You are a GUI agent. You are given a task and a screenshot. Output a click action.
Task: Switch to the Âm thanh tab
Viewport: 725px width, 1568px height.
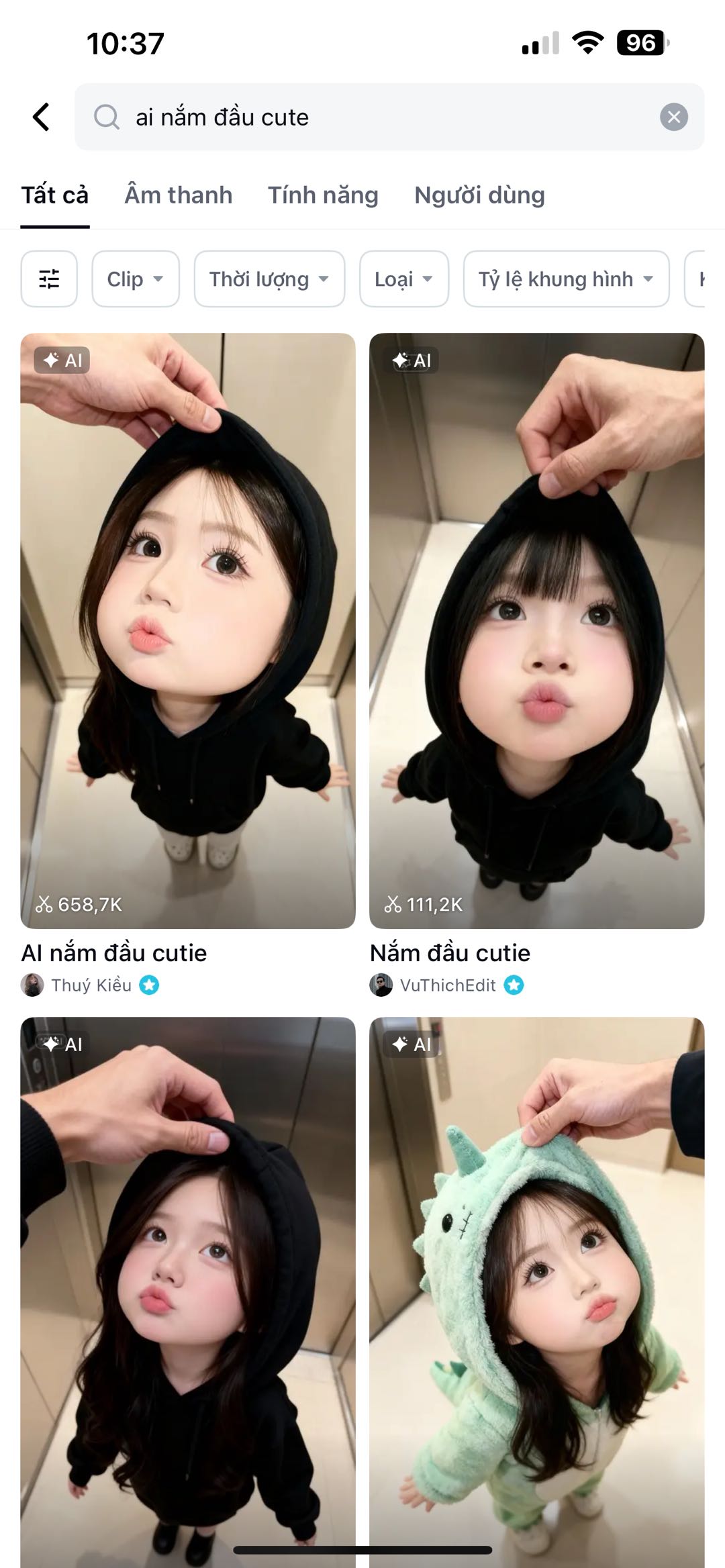pyautogui.click(x=178, y=195)
